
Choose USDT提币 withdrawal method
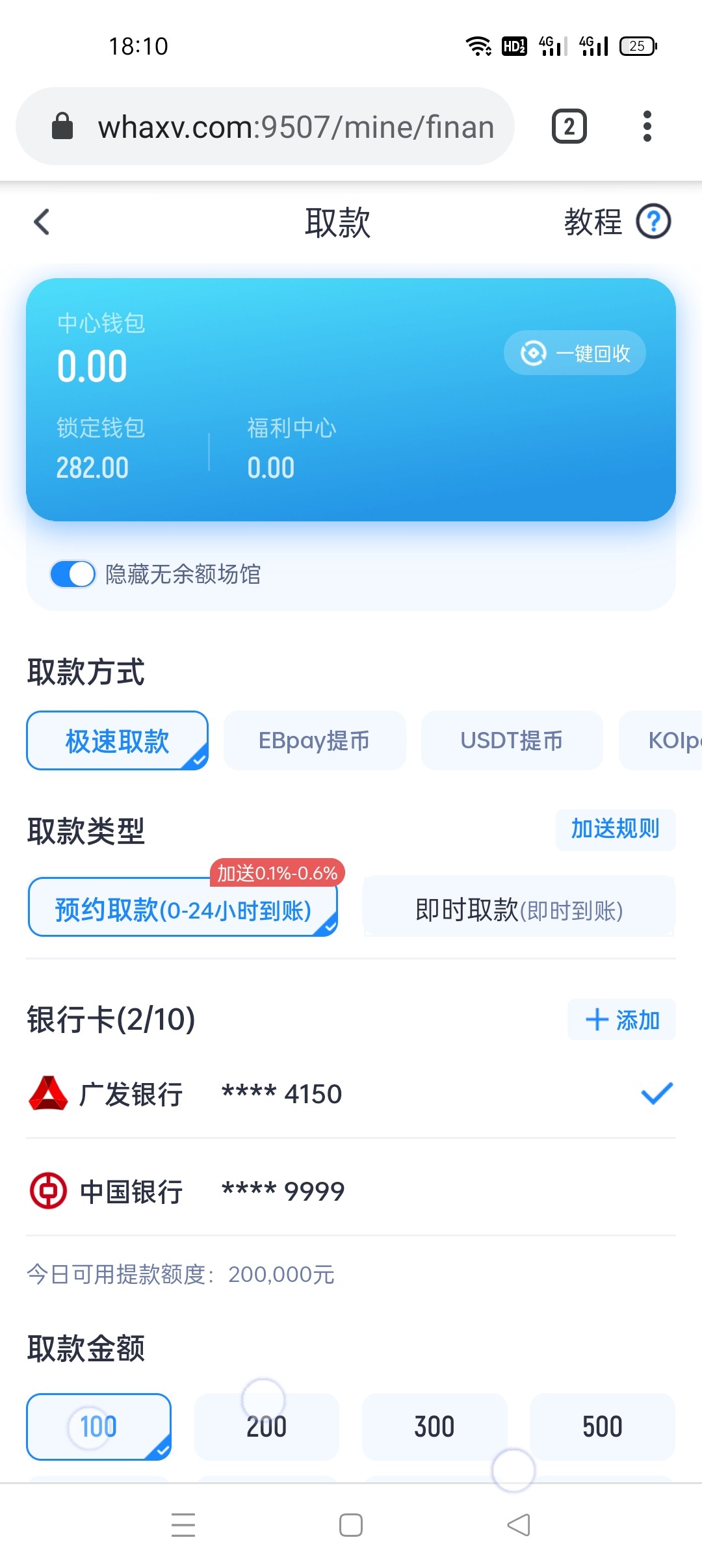(512, 740)
